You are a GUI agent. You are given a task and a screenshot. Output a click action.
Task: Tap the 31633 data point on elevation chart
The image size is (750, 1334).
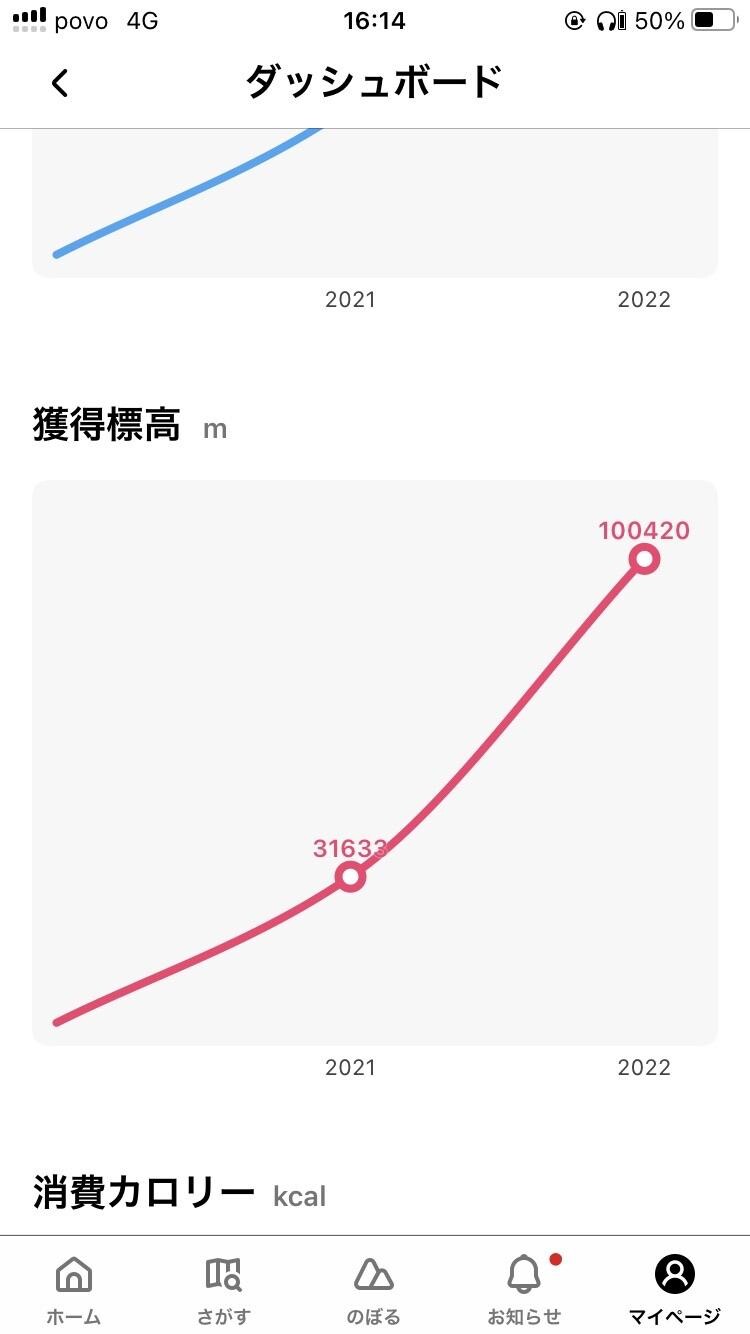click(x=349, y=877)
